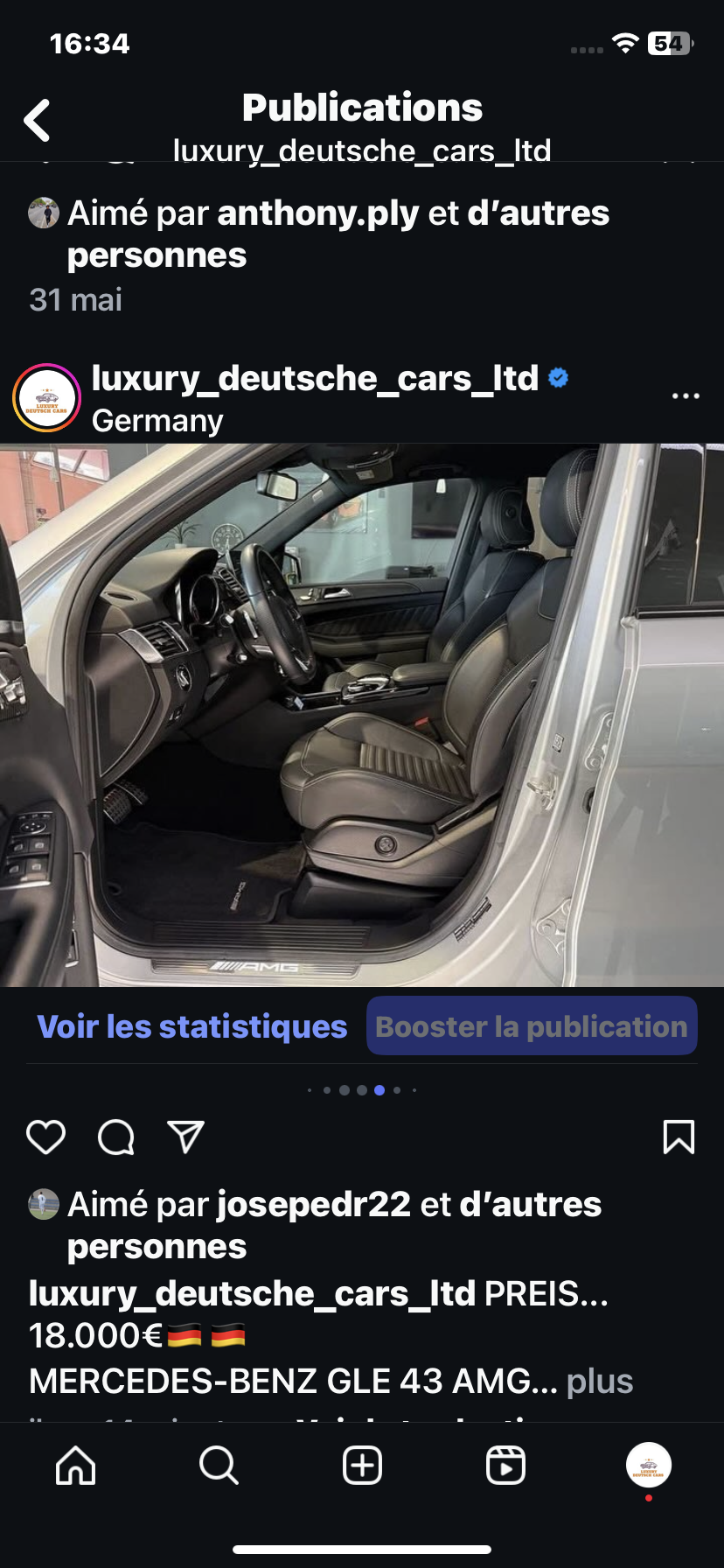The width and height of the screenshot is (724, 1568).
Task: Switch to the Reels tab
Action: pos(505,1465)
